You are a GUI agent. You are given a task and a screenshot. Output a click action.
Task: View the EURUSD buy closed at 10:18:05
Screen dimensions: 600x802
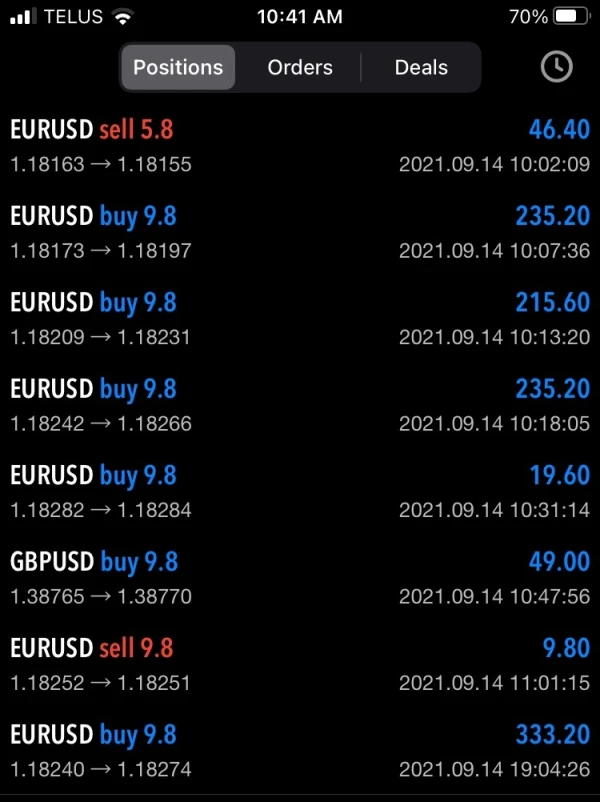coord(300,405)
